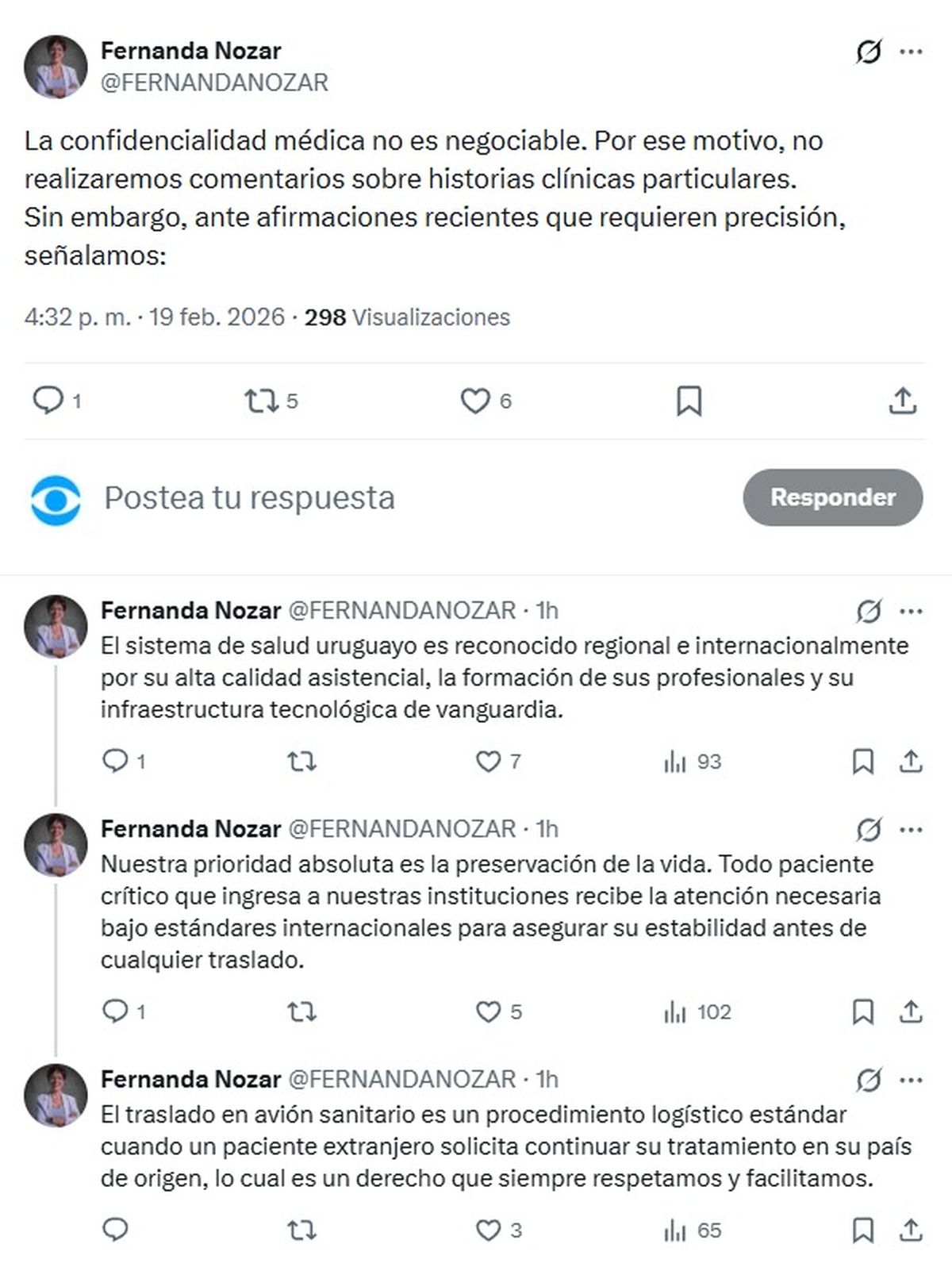This screenshot has width=952, height=1263.
Task: Repost the reply about sistema de salud uruguayo
Action: (x=301, y=762)
